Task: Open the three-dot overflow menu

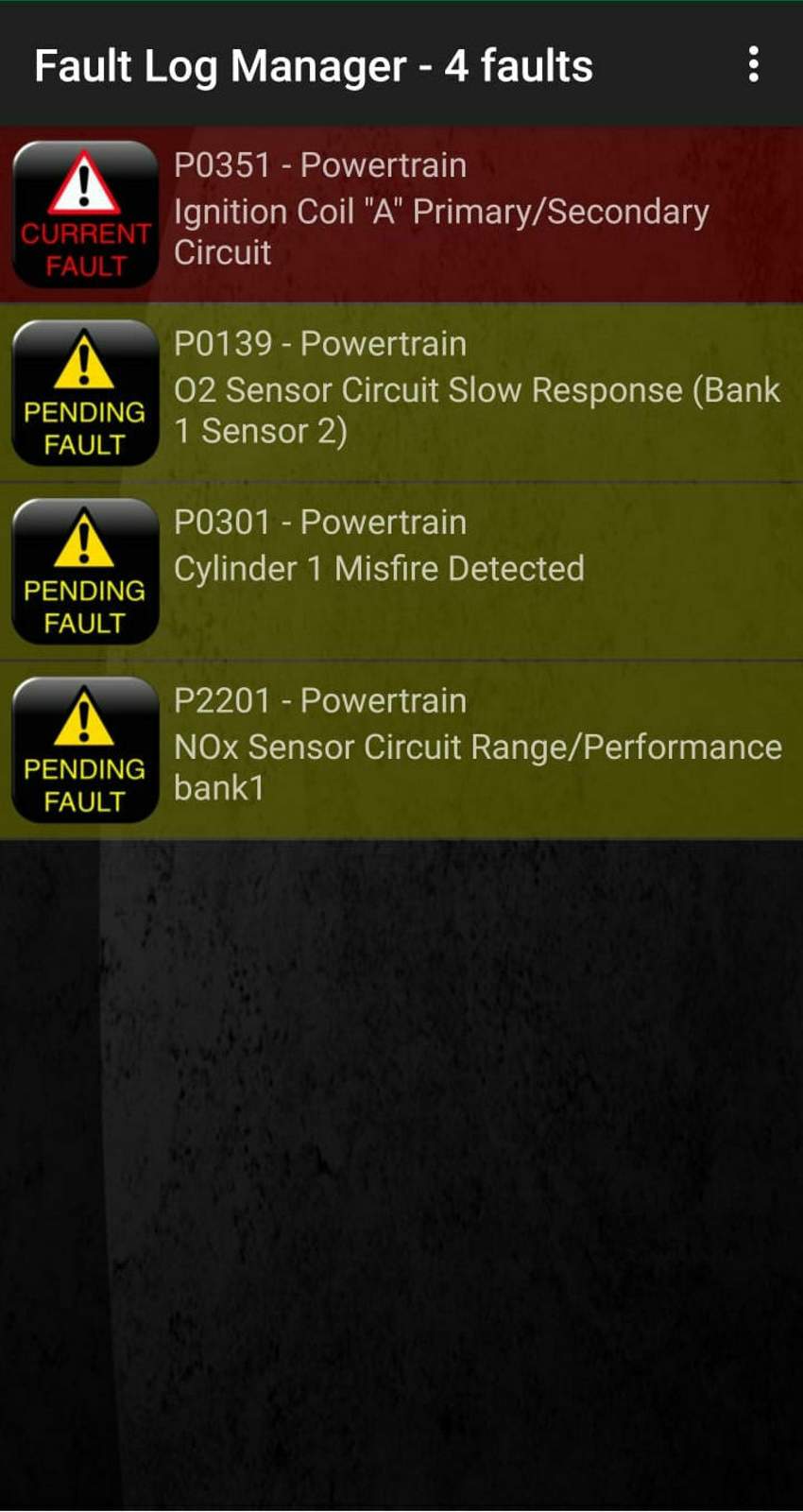Action: (753, 64)
